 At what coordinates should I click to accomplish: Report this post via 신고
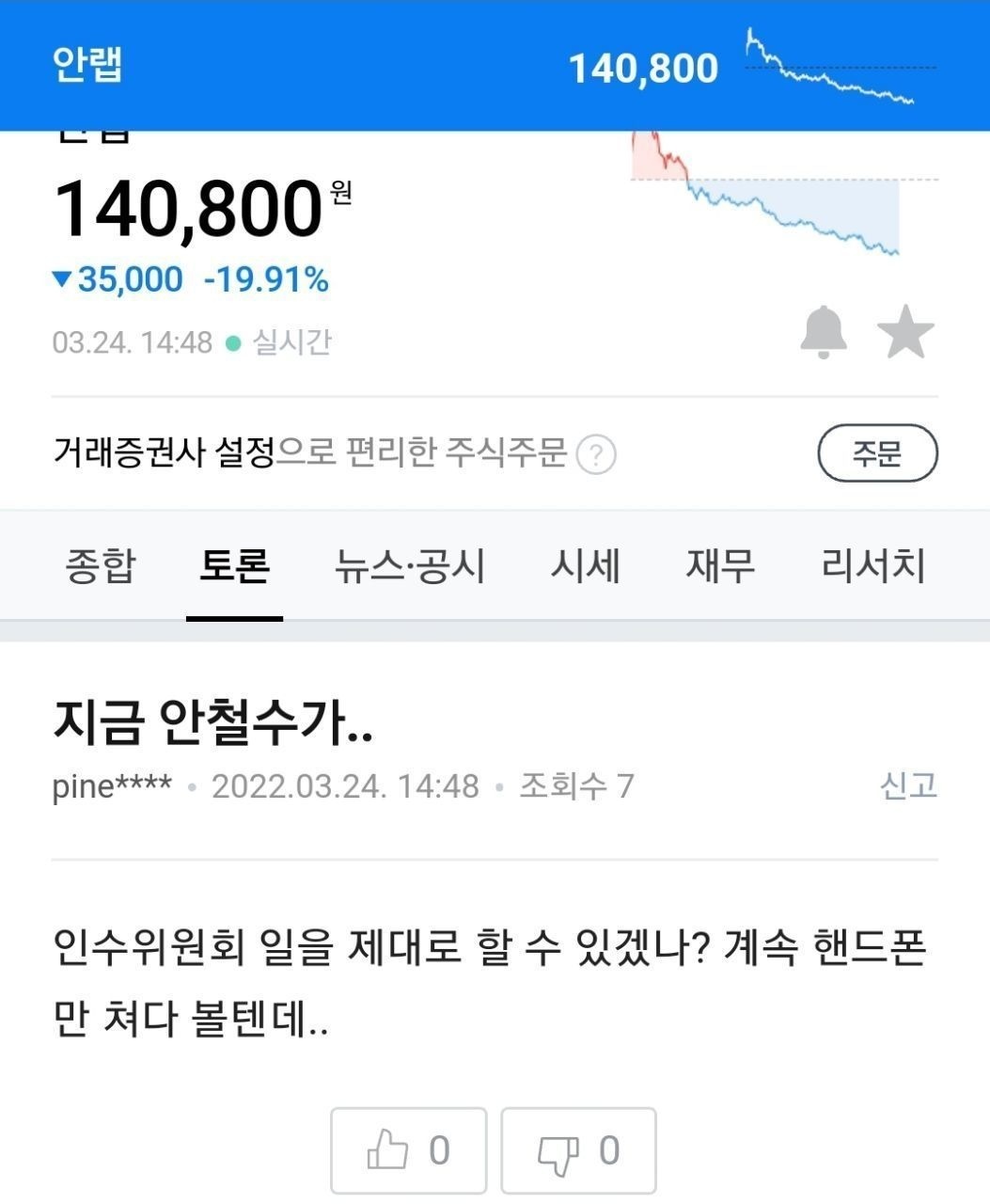click(908, 785)
